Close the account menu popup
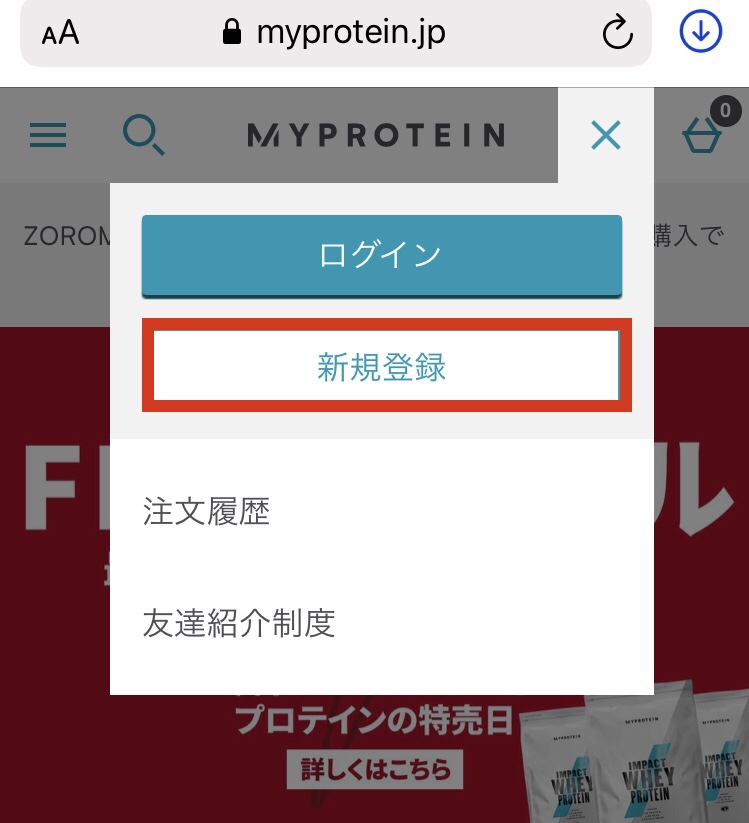Viewport: 749px width, 823px height. tap(605, 135)
